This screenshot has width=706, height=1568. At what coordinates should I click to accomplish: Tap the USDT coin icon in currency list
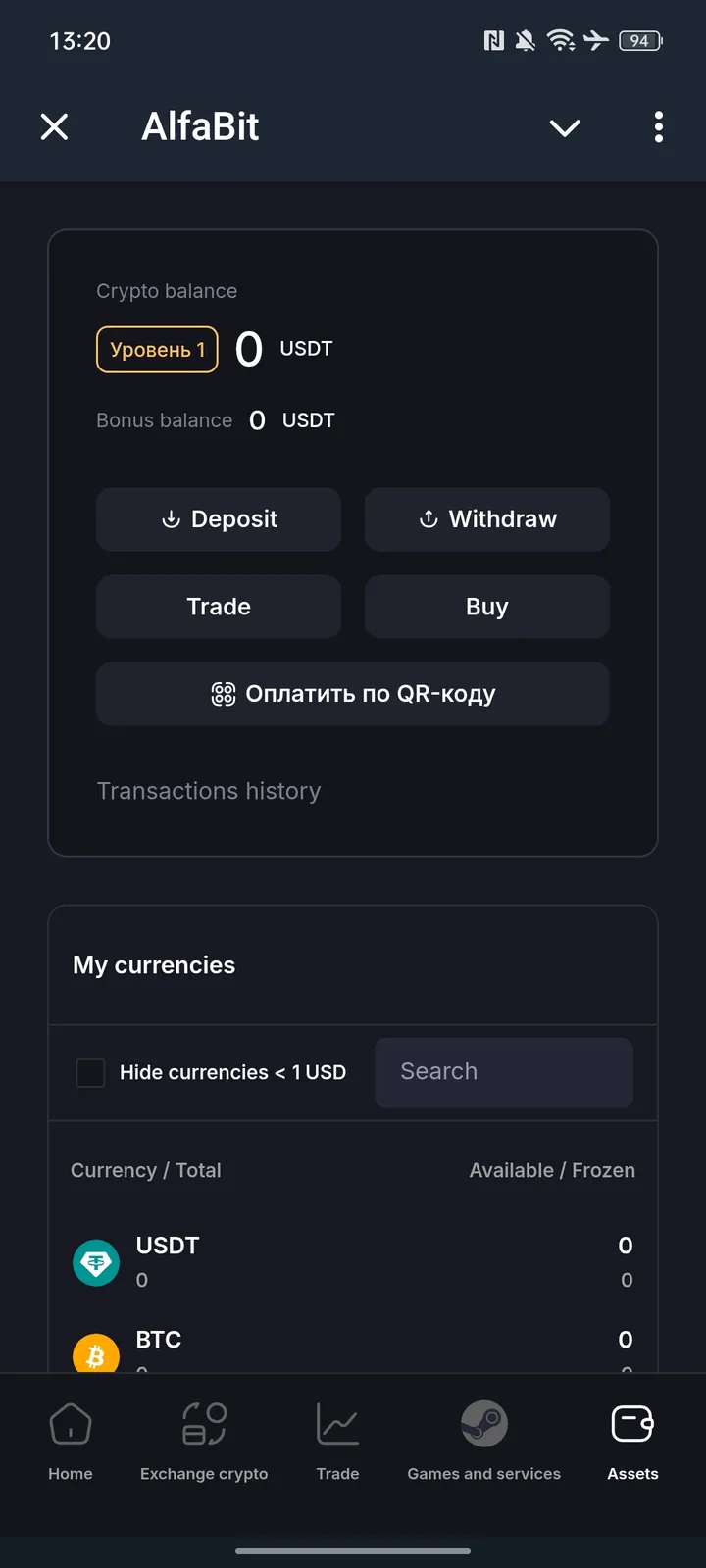pyautogui.click(x=95, y=1262)
